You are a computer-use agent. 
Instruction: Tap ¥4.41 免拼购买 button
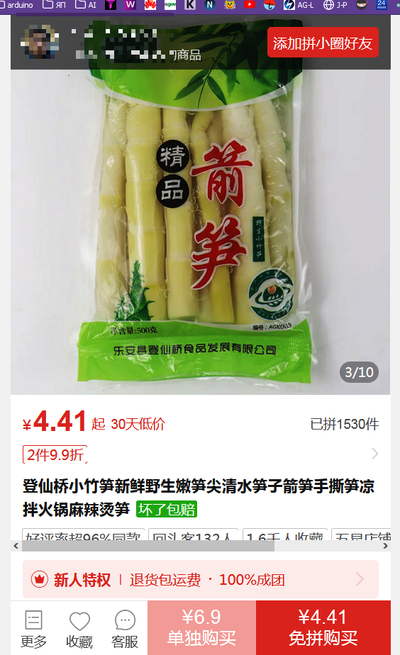pyautogui.click(x=323, y=627)
